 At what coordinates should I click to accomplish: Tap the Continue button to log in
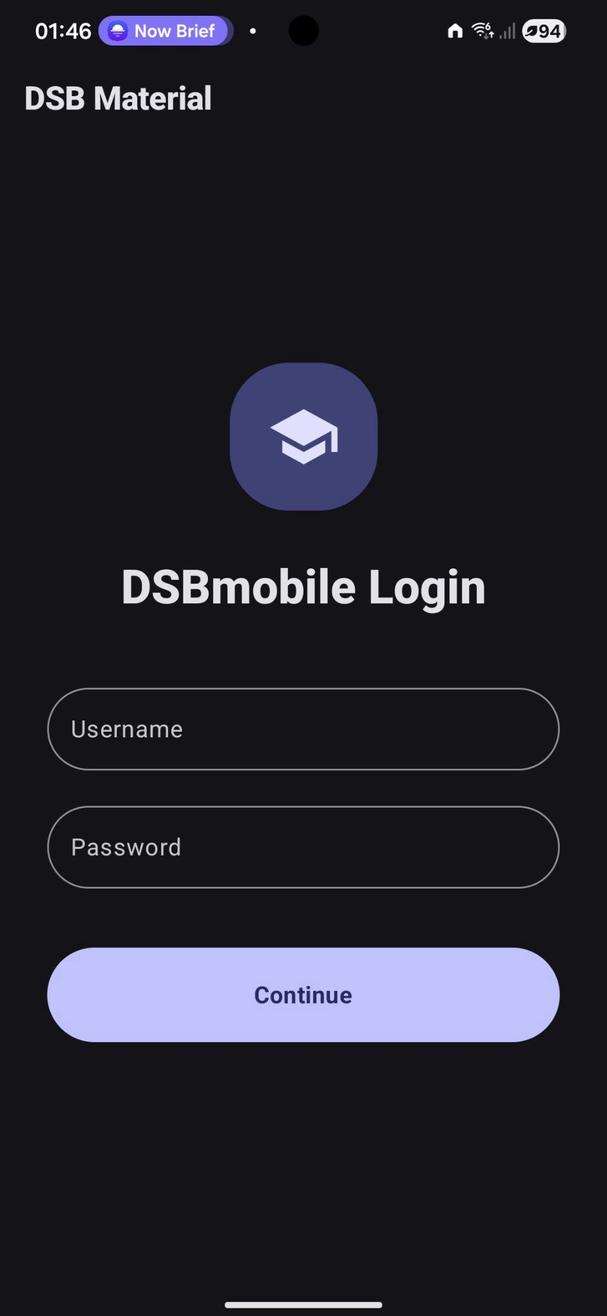tap(303, 995)
